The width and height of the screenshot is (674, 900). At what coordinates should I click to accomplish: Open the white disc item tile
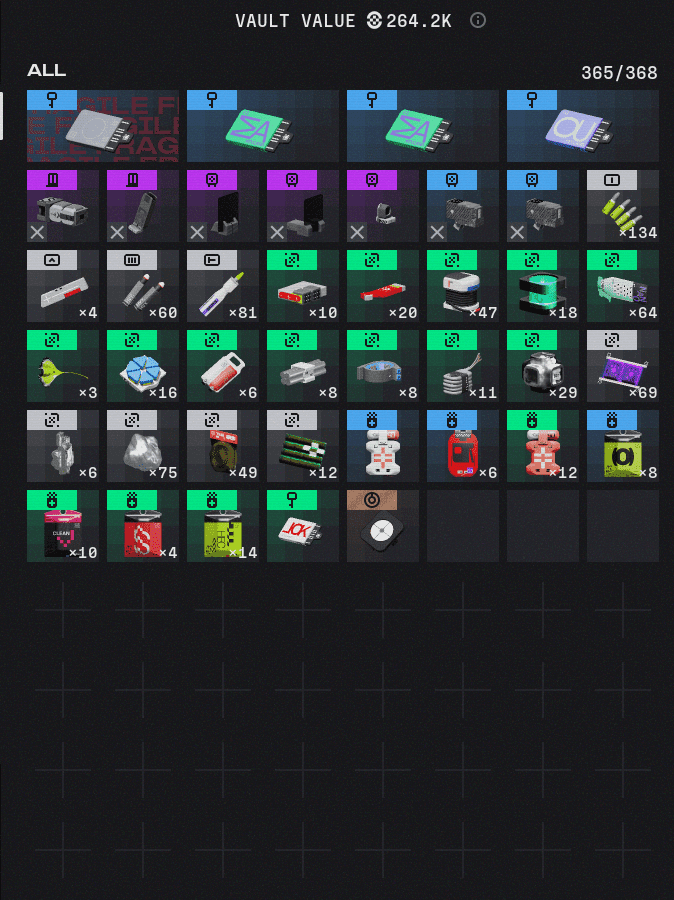[382, 527]
